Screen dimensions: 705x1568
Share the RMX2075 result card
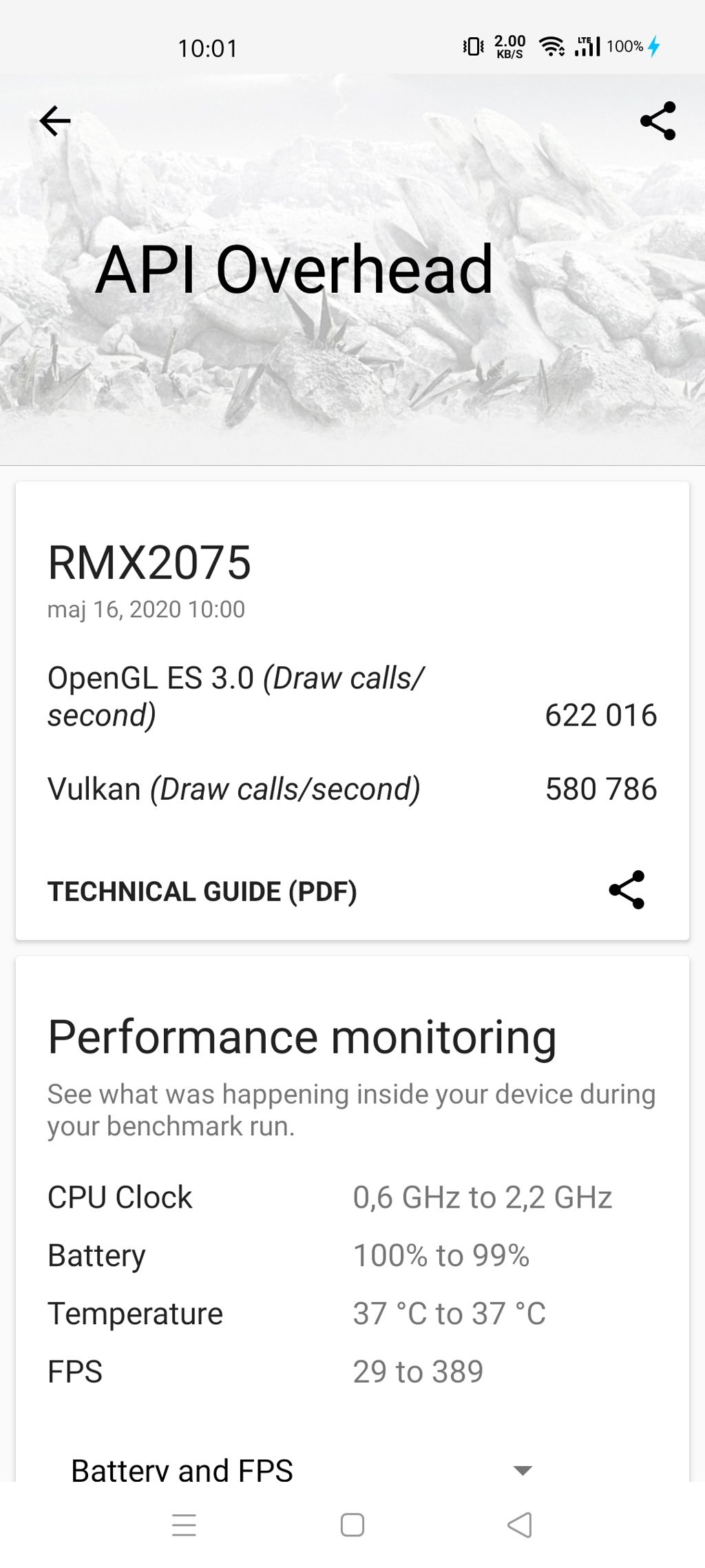[x=627, y=890]
